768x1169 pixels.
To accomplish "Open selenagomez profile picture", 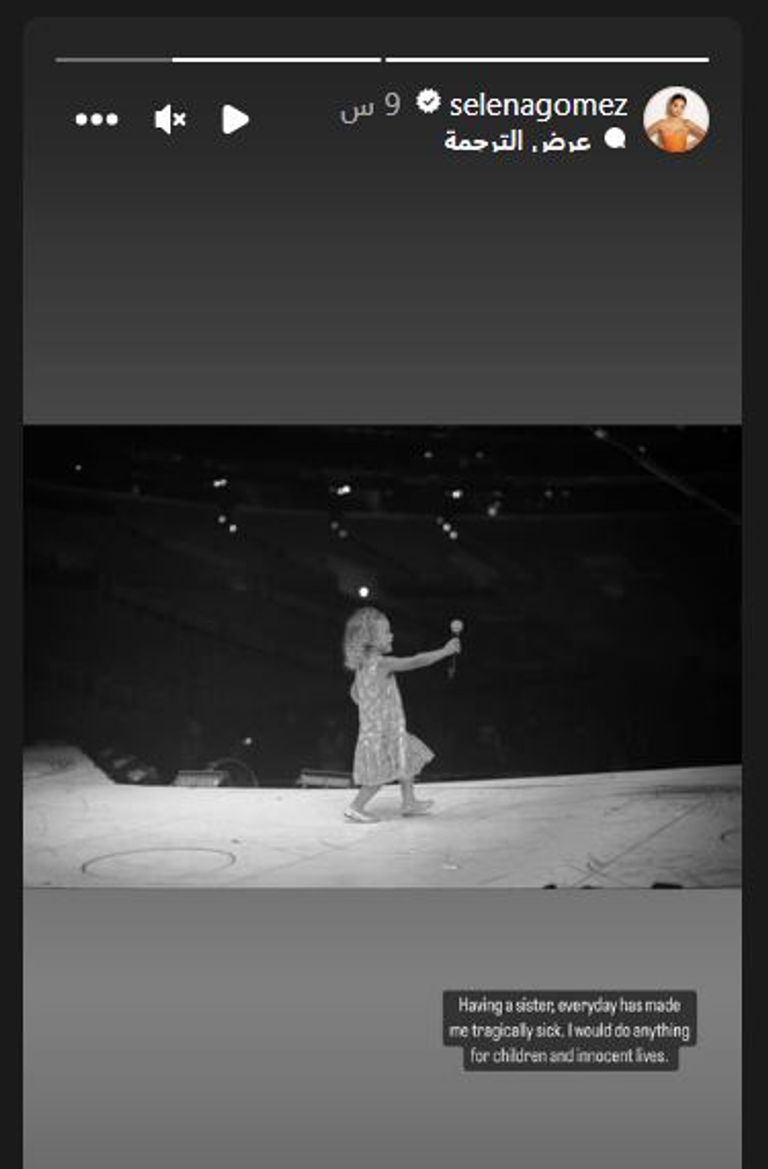I will click(676, 119).
